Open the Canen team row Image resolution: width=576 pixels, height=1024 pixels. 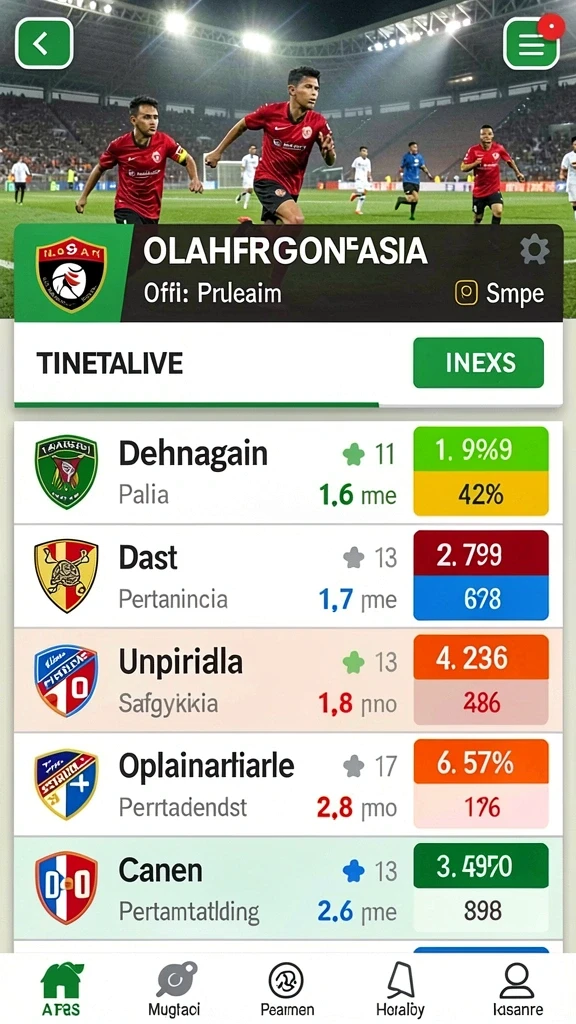[288, 889]
